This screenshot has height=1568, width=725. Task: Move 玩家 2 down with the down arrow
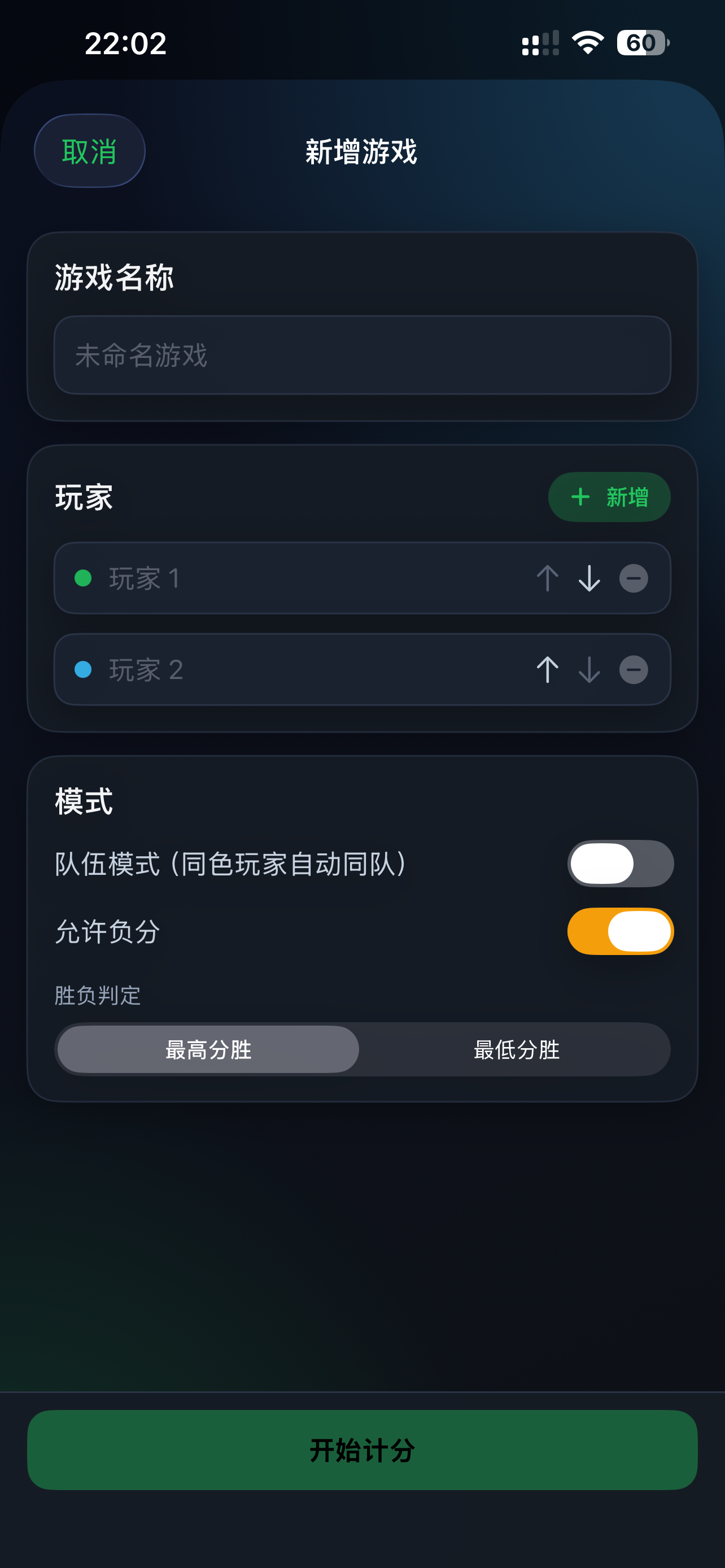click(589, 669)
